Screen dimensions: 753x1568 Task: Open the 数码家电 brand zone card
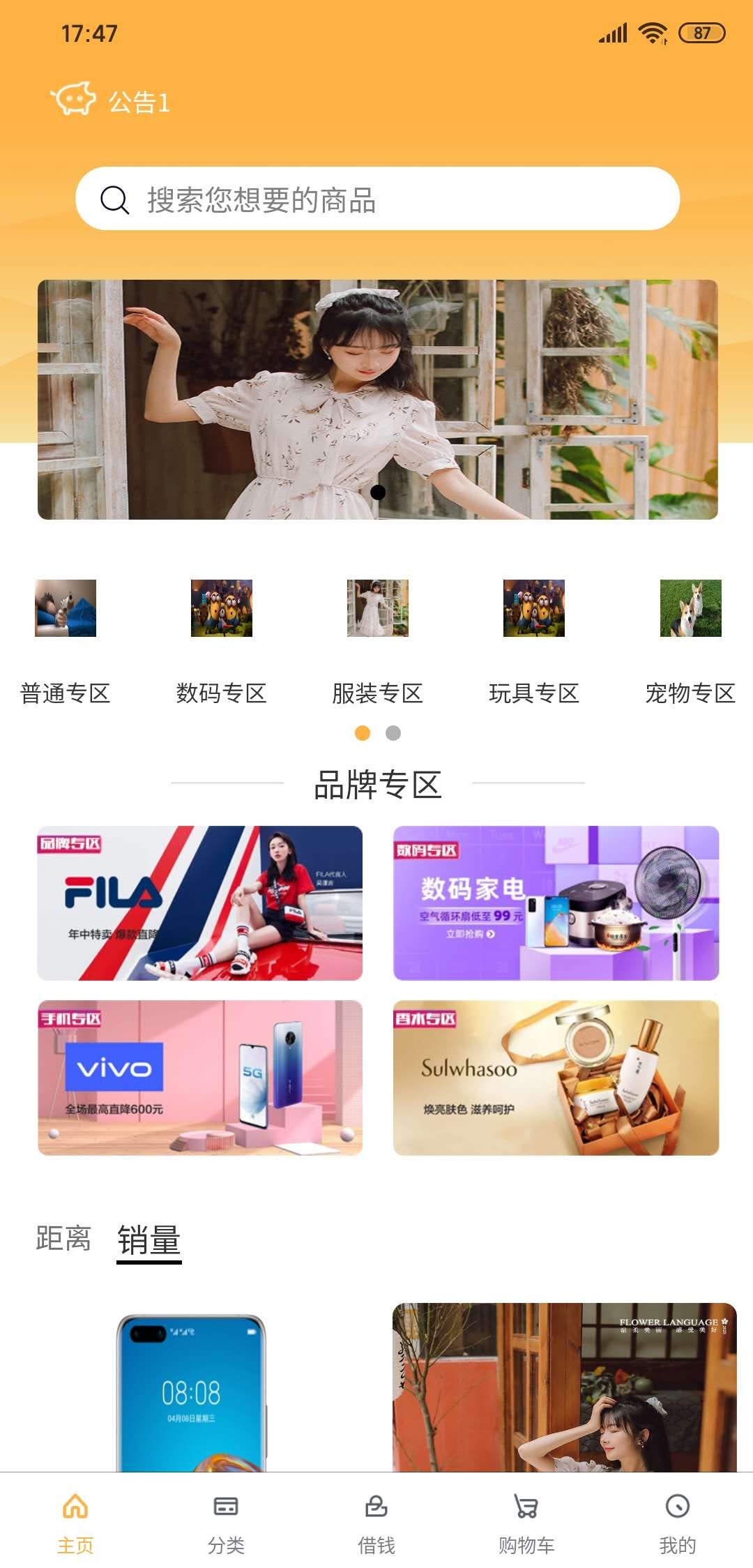(x=556, y=903)
